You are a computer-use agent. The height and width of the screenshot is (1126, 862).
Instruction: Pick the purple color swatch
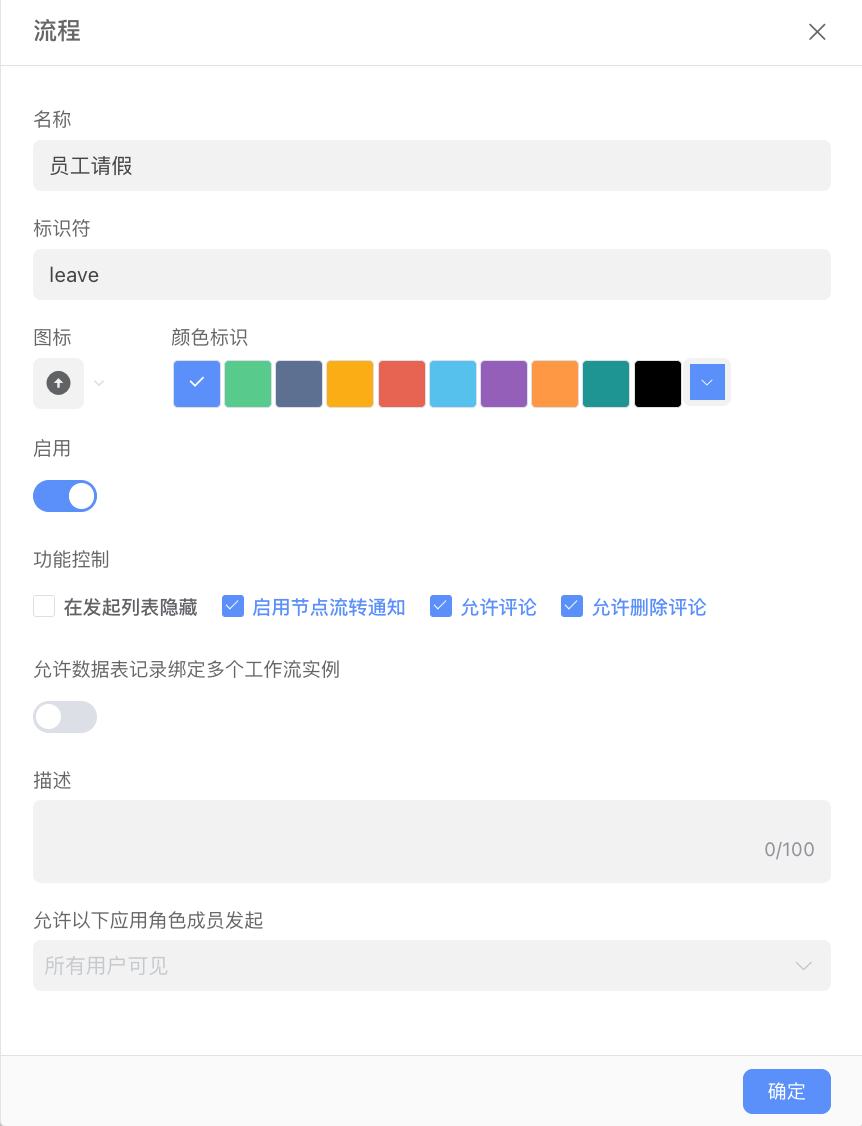click(x=503, y=383)
